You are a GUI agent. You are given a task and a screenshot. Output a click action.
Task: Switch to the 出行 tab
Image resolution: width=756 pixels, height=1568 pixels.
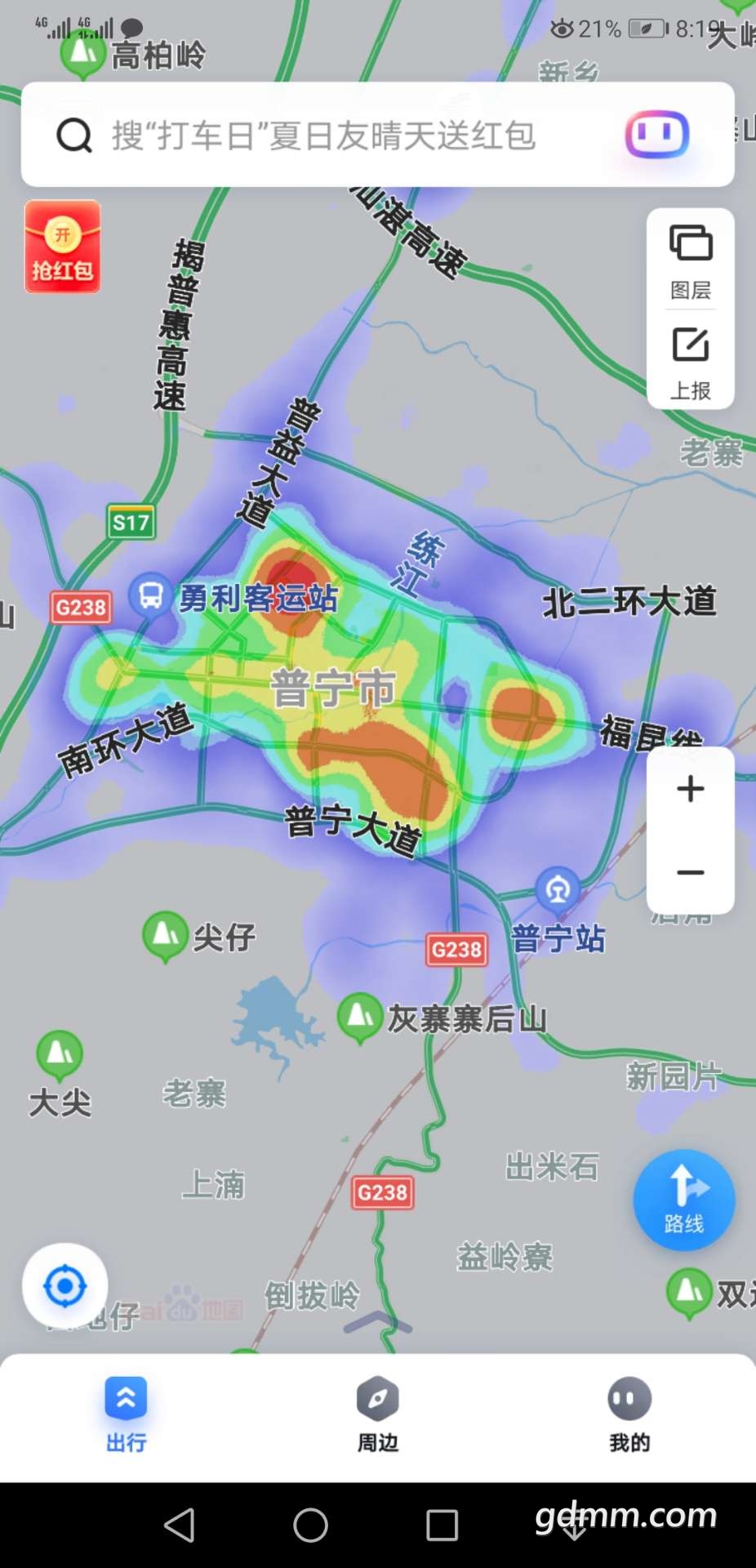click(x=127, y=1414)
